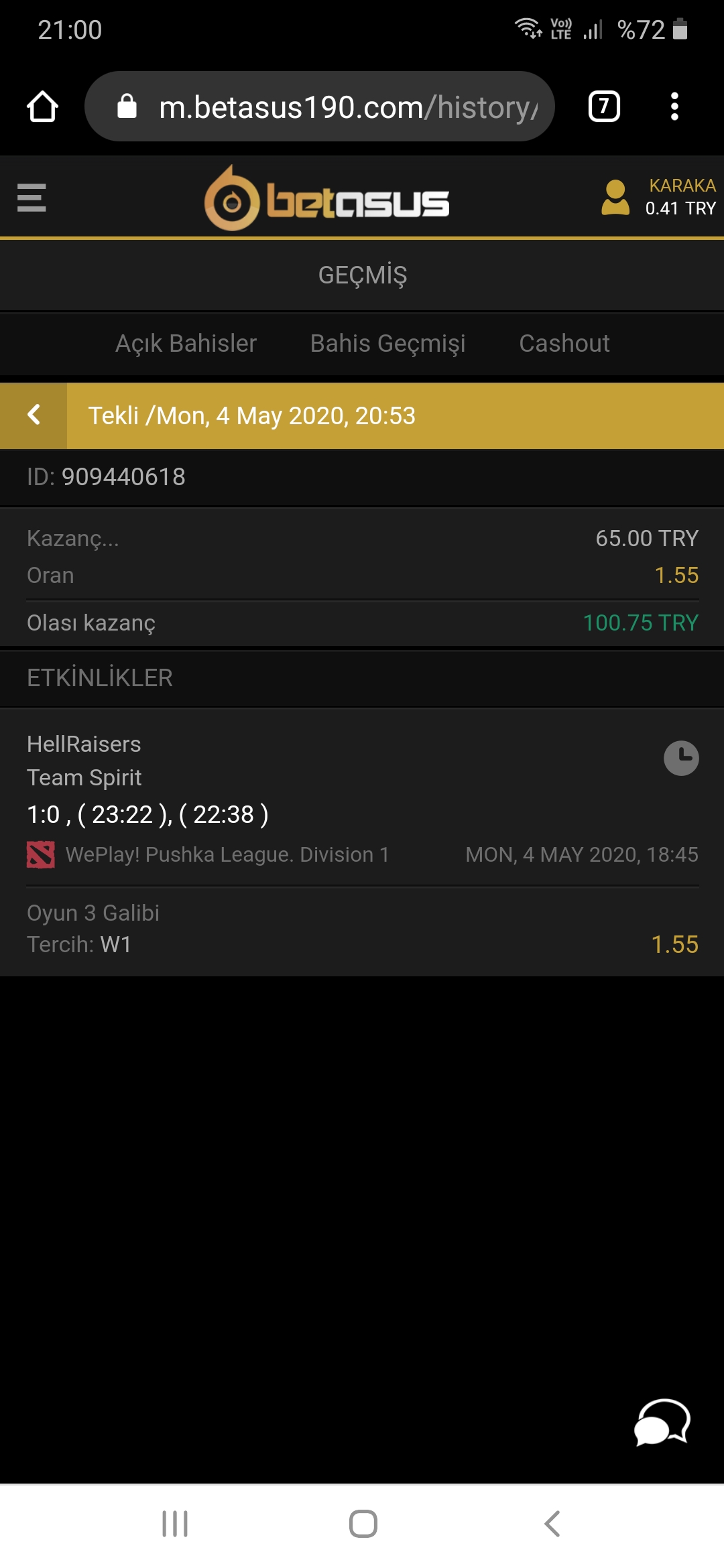Switch to the Bahis Geçmişi tab
This screenshot has height=1568, width=724.
(x=387, y=343)
